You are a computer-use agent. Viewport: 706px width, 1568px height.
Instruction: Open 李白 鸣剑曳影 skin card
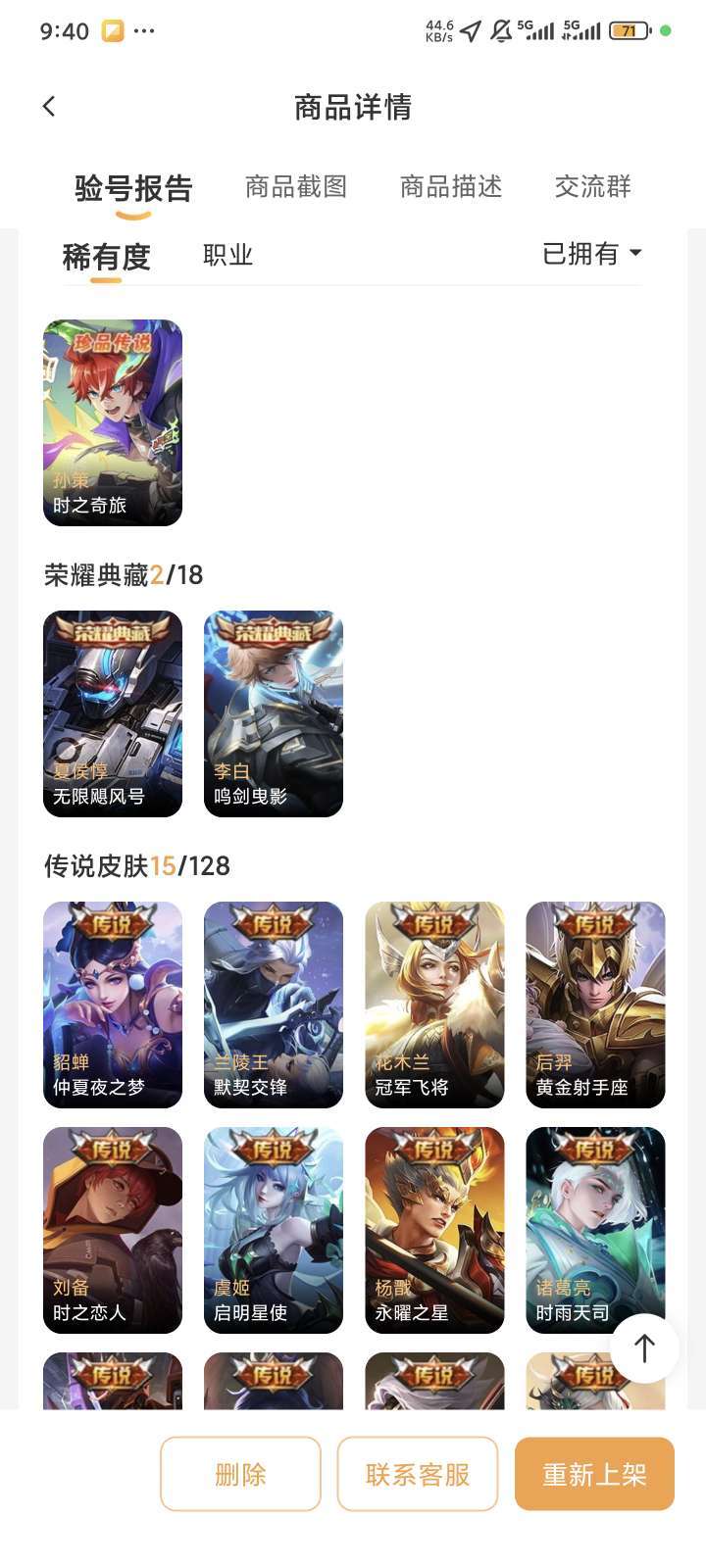click(274, 713)
